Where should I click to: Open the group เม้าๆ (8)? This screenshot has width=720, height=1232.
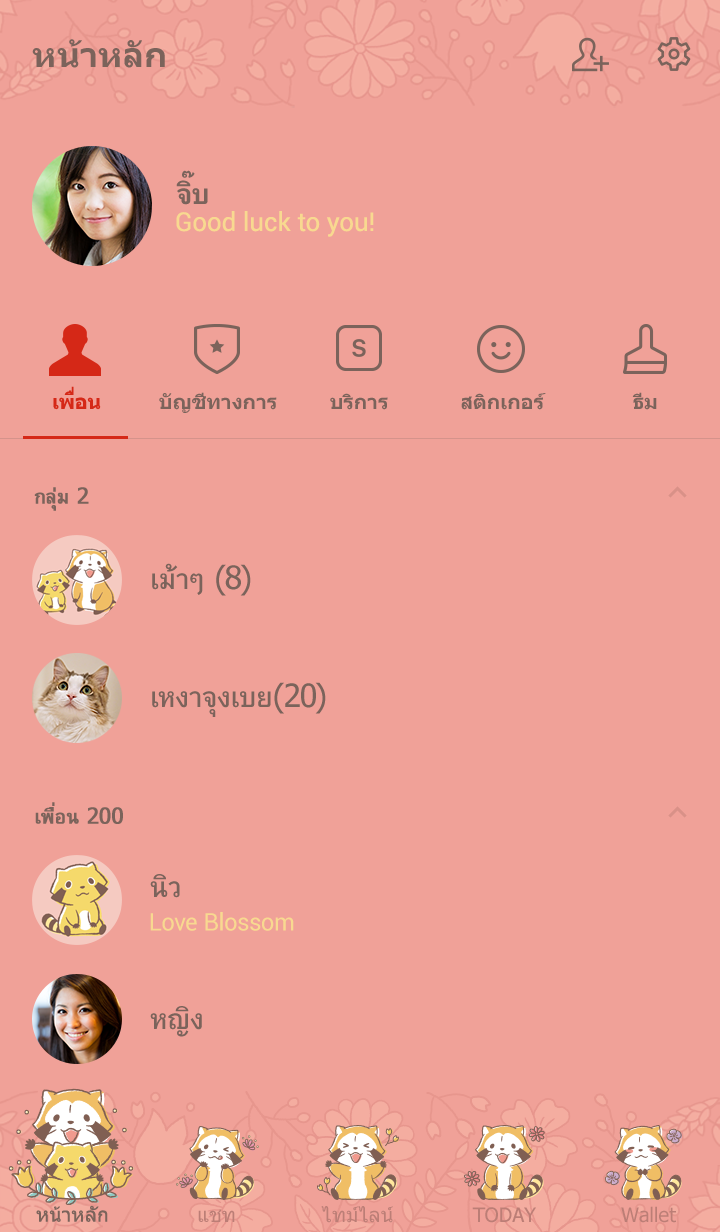tap(200, 580)
